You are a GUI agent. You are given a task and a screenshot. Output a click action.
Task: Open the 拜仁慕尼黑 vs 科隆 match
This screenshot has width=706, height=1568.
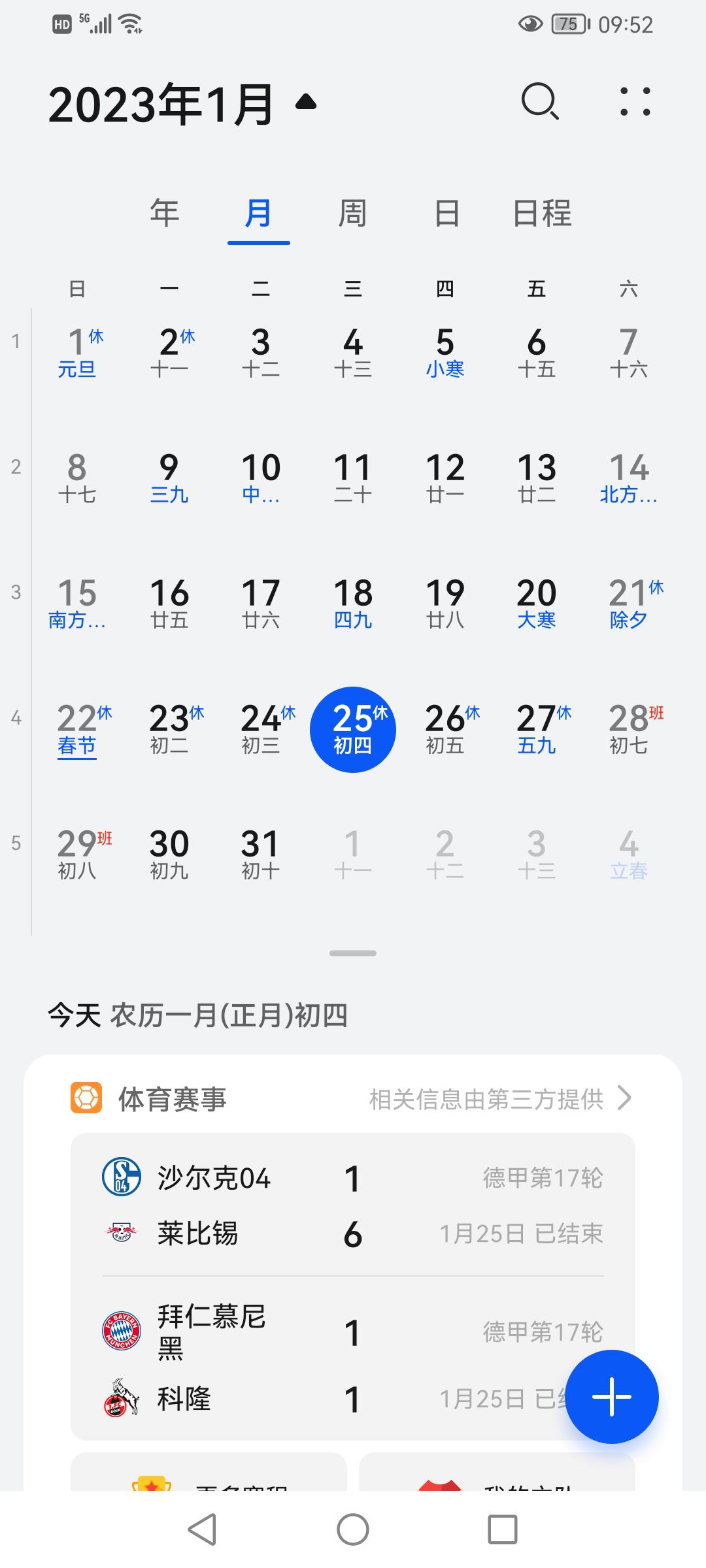353,1358
